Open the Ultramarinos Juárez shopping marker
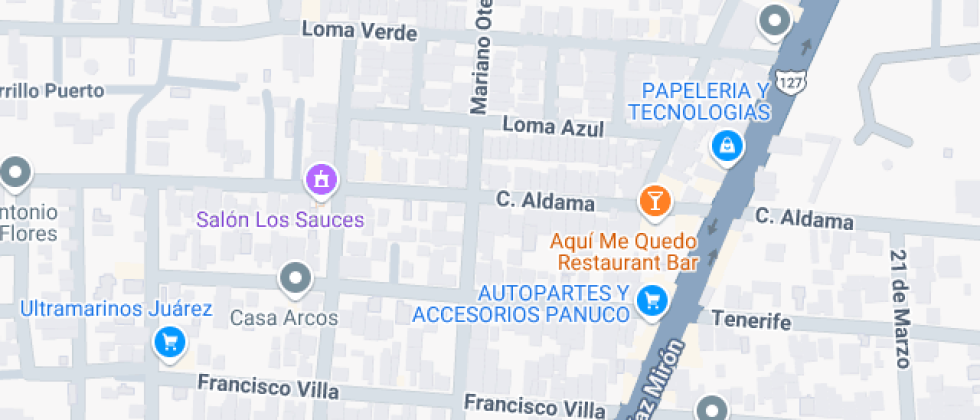Viewport: 980px width, 420px height. [169, 343]
